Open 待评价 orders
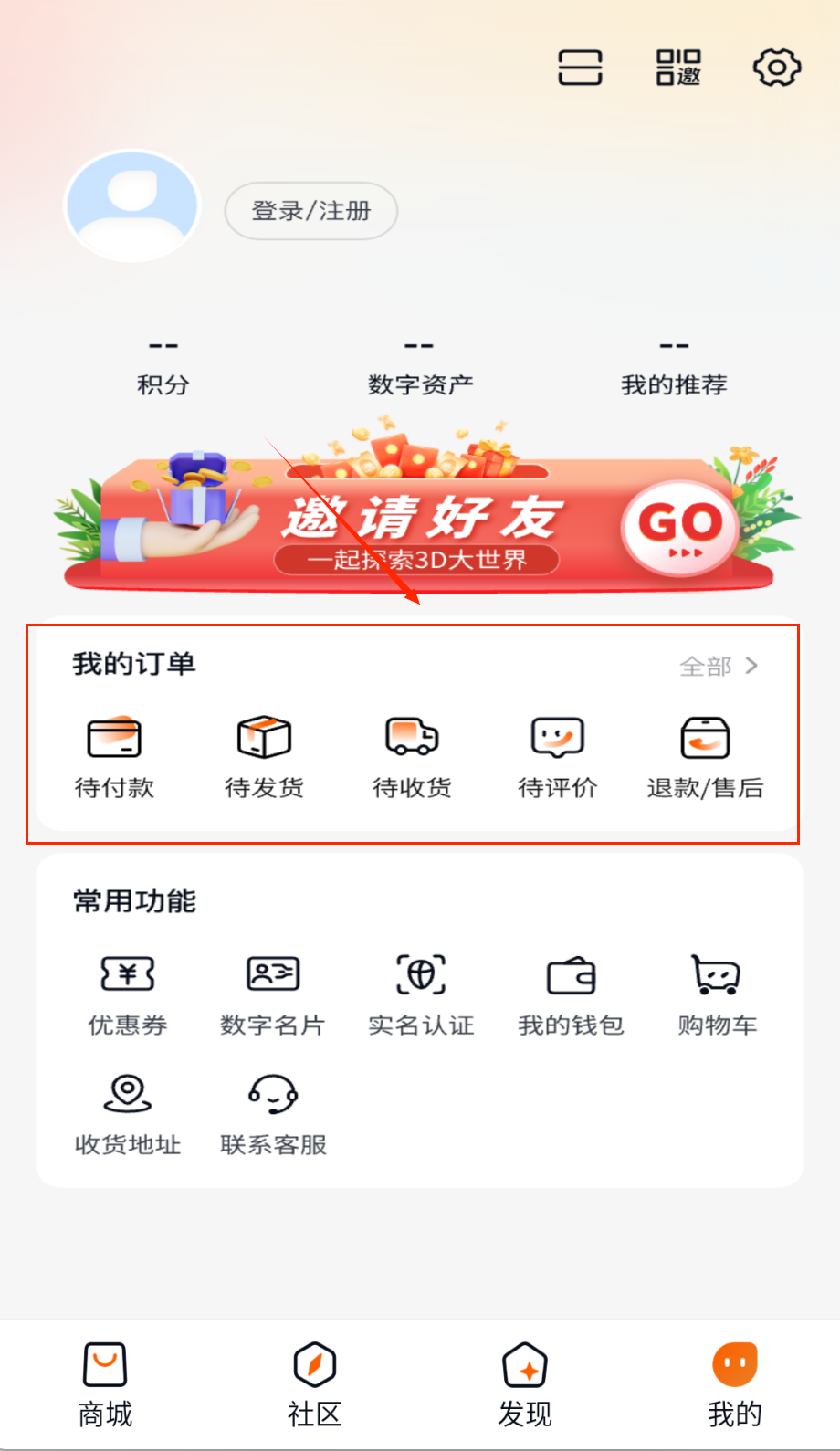Screen dimensions: 840x1451 tap(558, 756)
